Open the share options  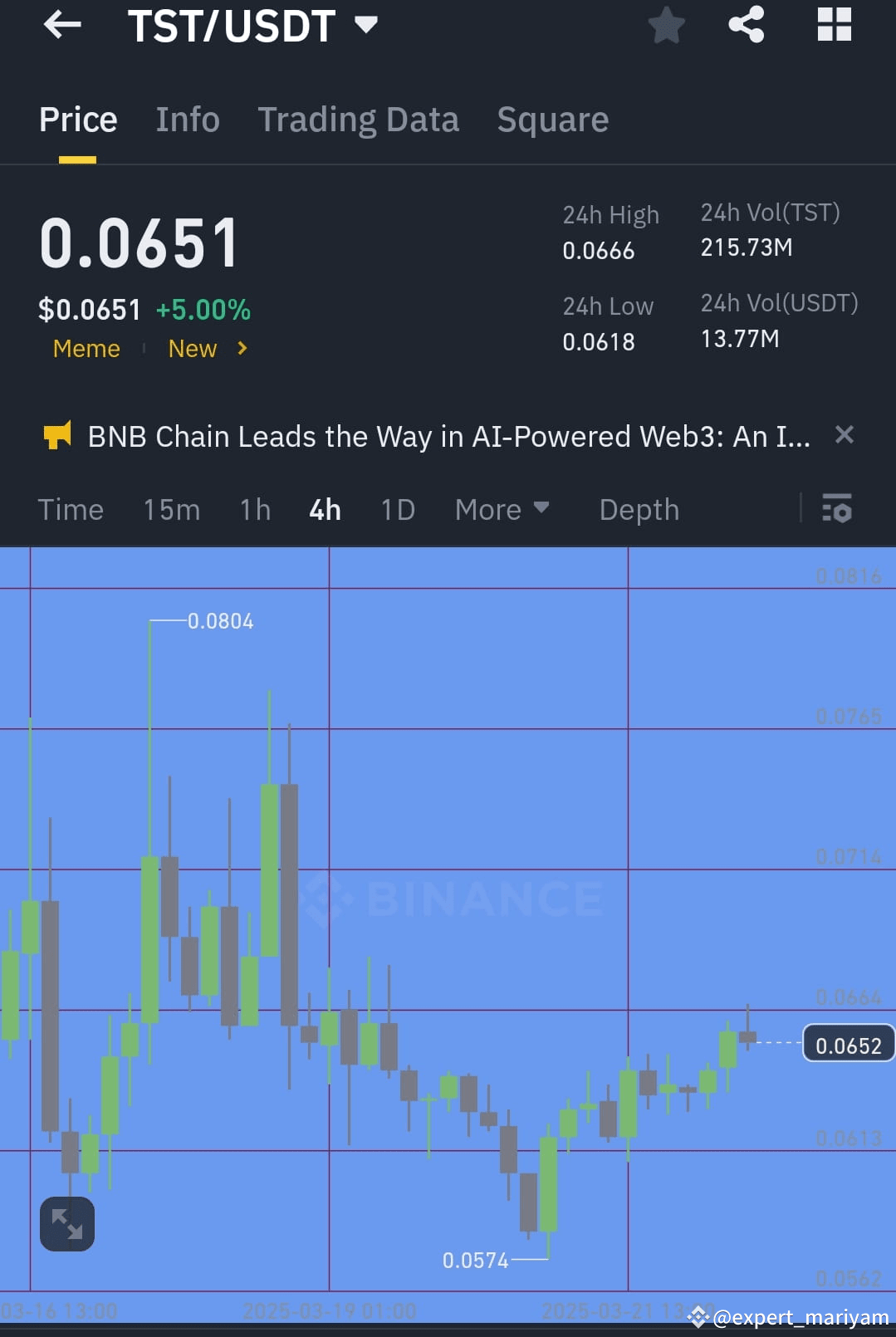pyautogui.click(x=747, y=26)
